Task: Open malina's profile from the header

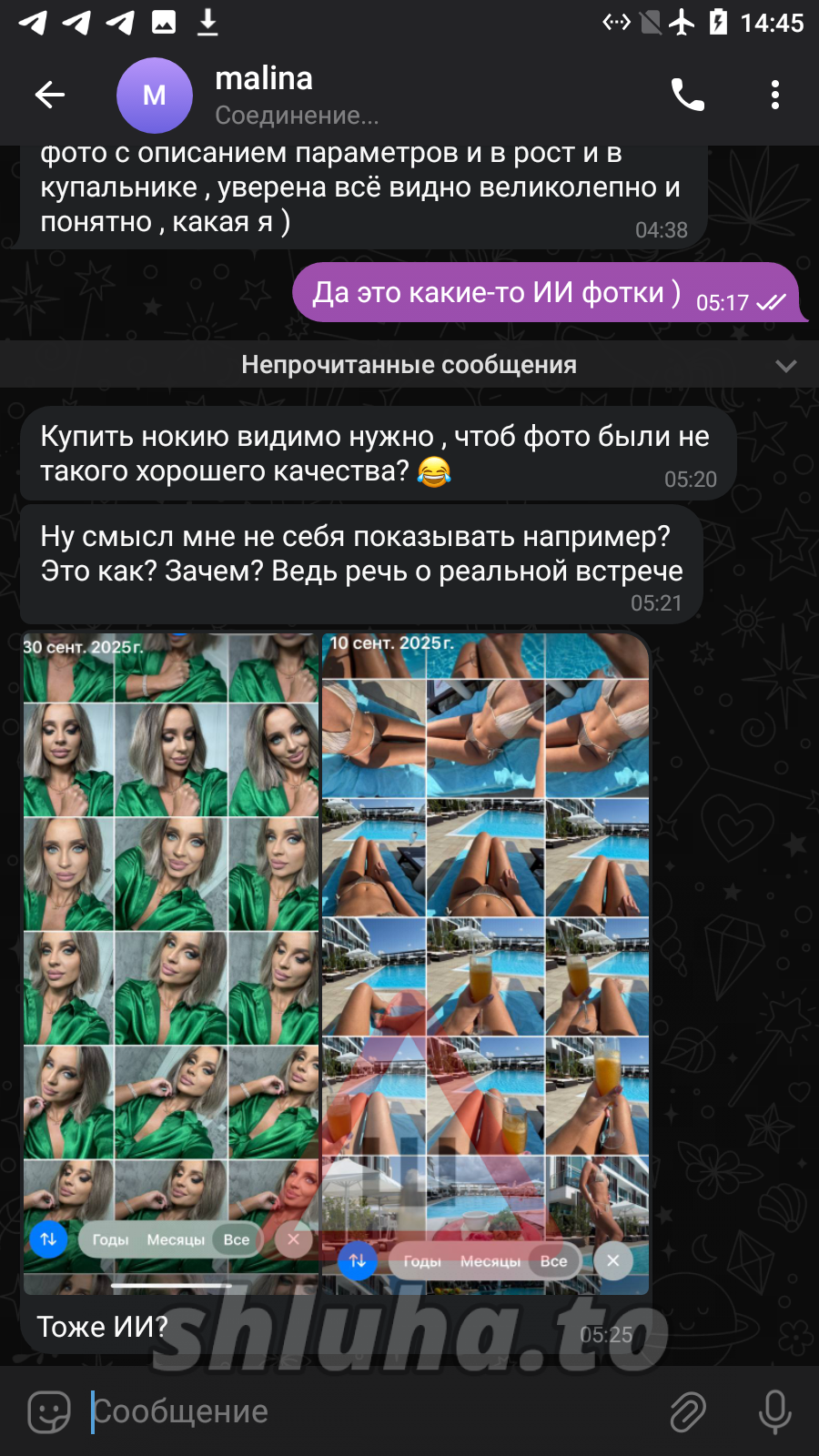Action: tap(264, 95)
